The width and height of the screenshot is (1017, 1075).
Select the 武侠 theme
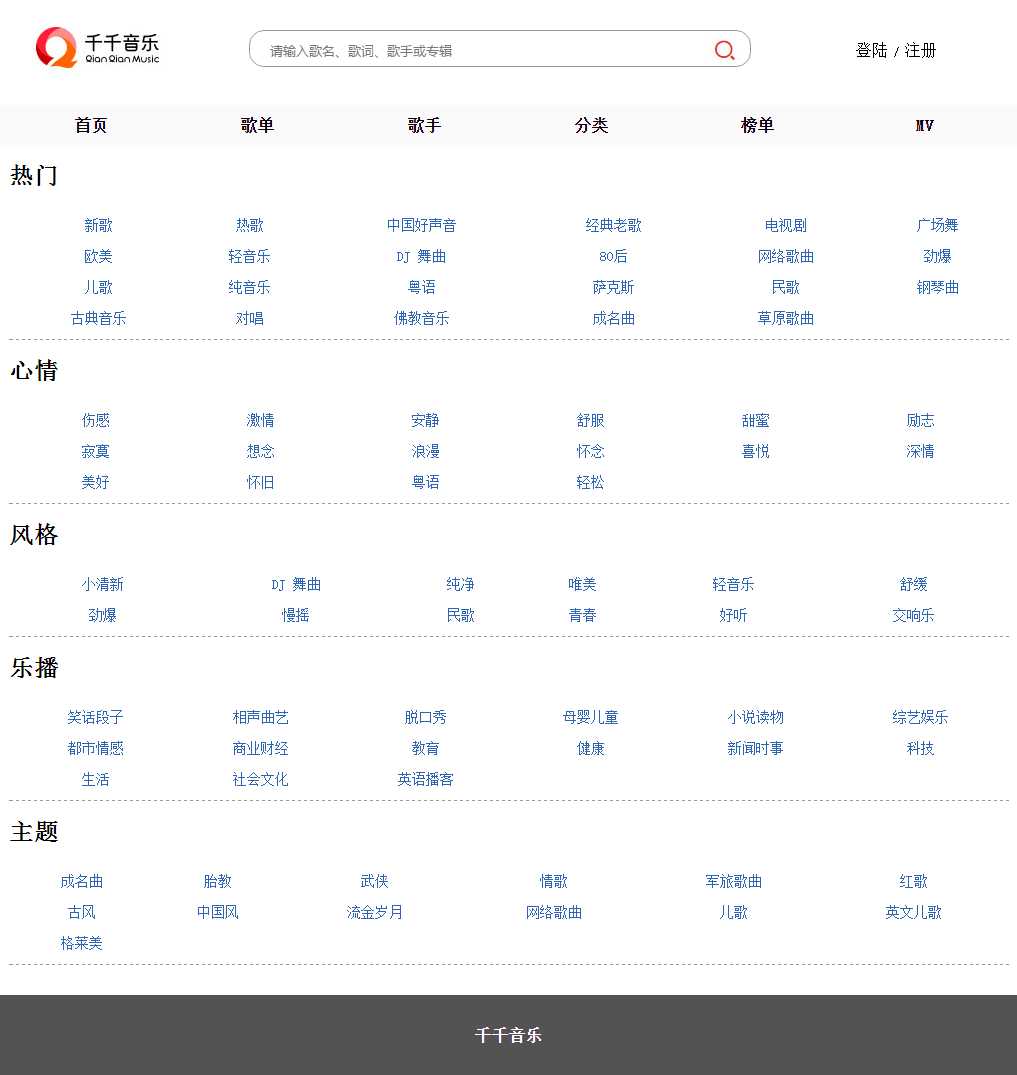pos(375,881)
